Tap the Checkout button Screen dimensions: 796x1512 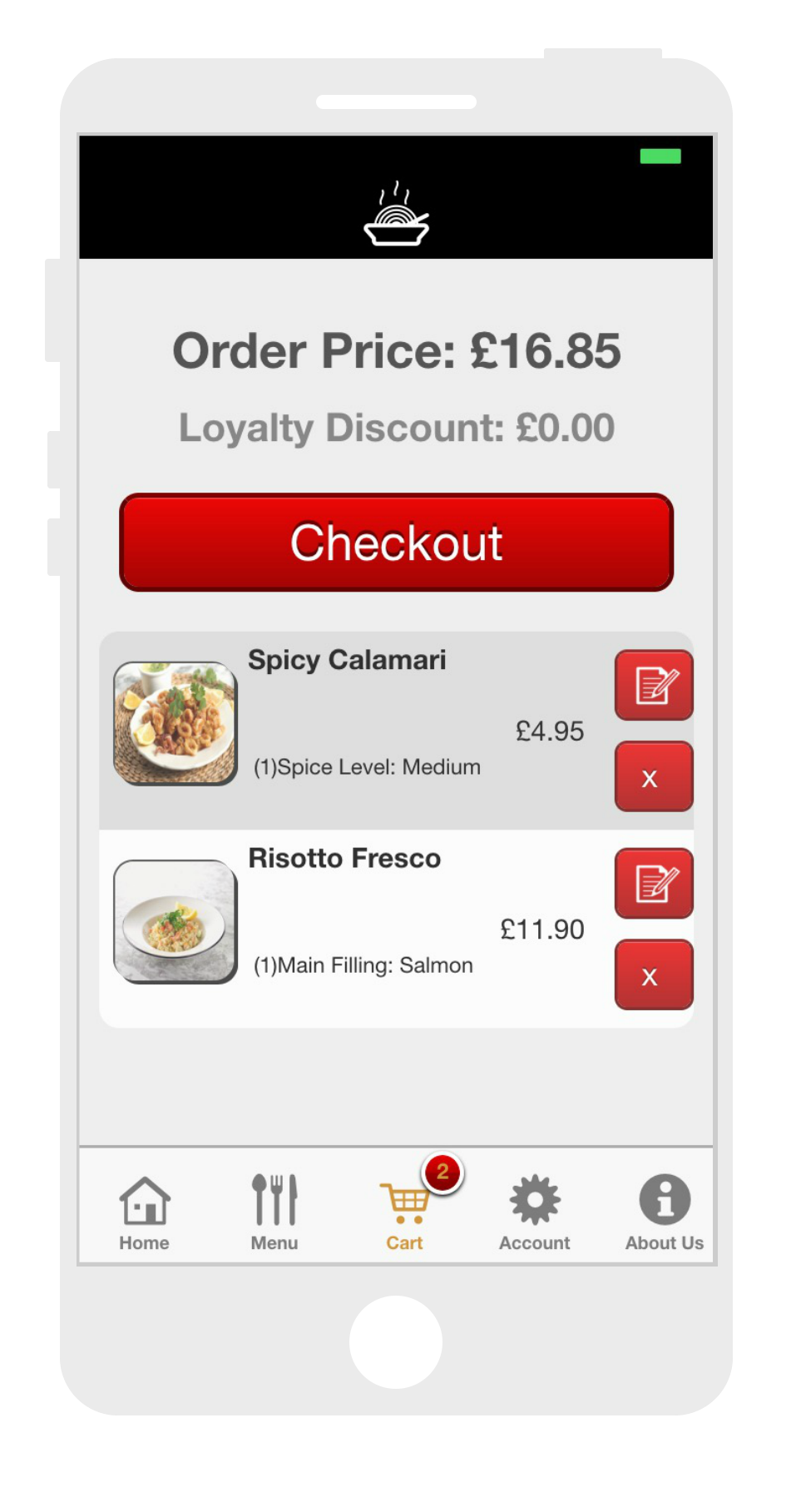(396, 543)
